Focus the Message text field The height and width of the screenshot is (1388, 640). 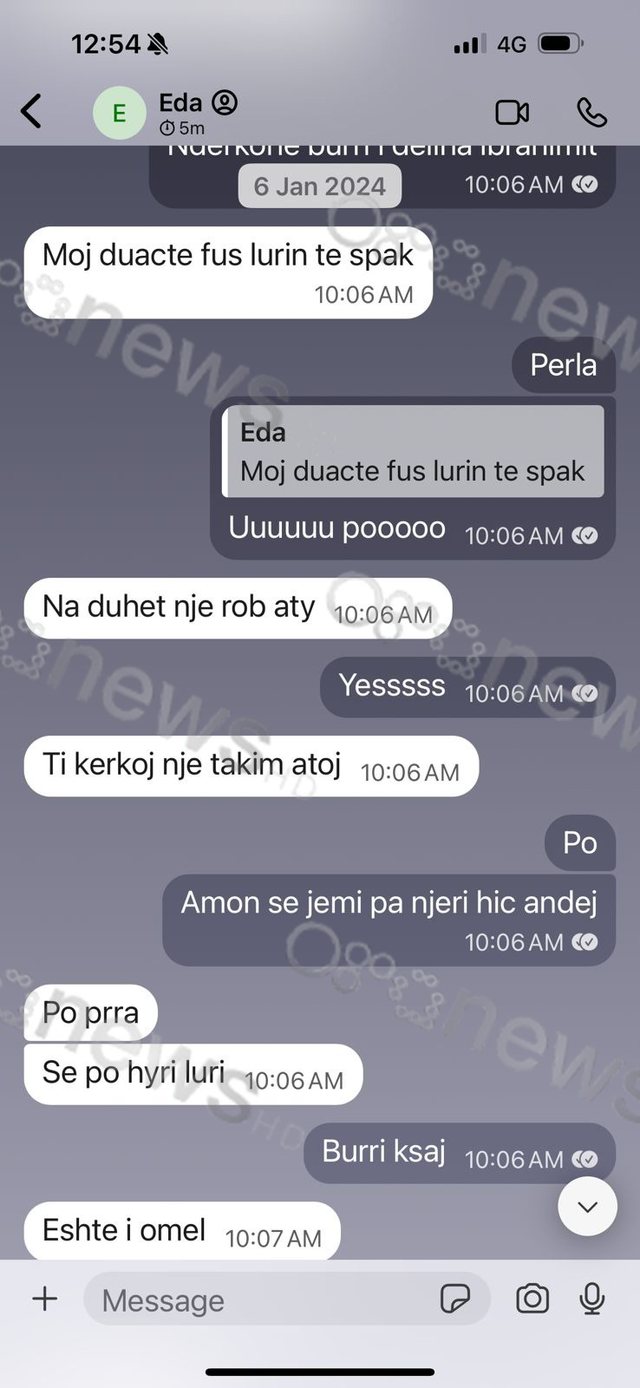coord(260,1300)
